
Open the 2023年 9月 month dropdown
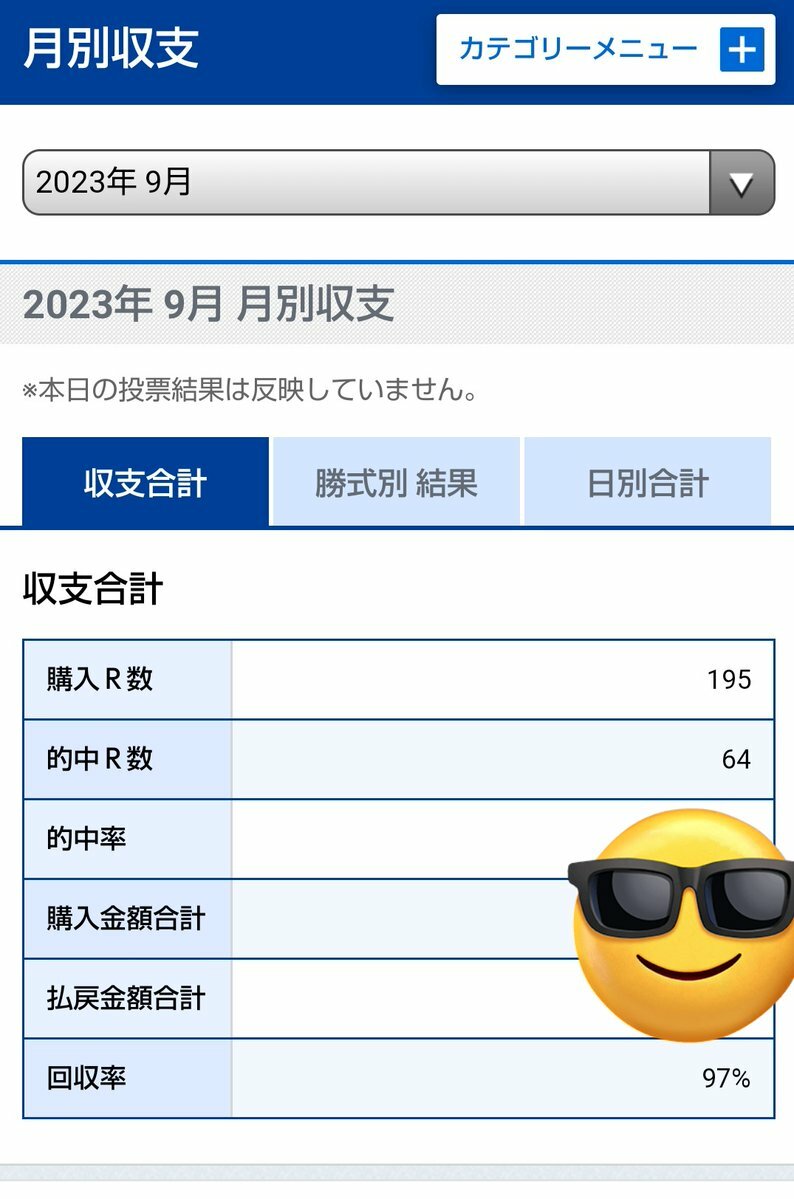pyautogui.click(x=398, y=182)
